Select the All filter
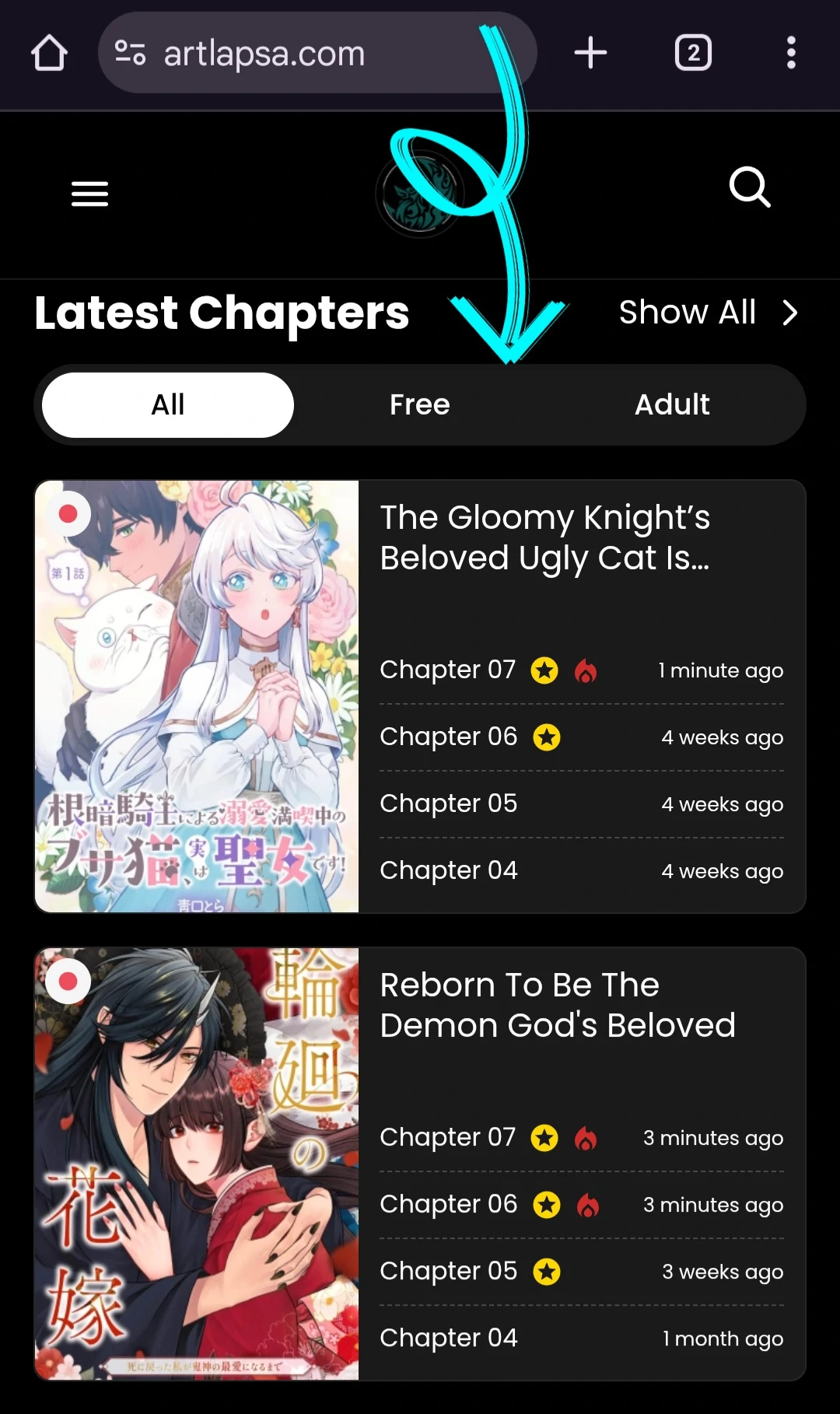This screenshot has width=840, height=1414. pyautogui.click(x=168, y=404)
